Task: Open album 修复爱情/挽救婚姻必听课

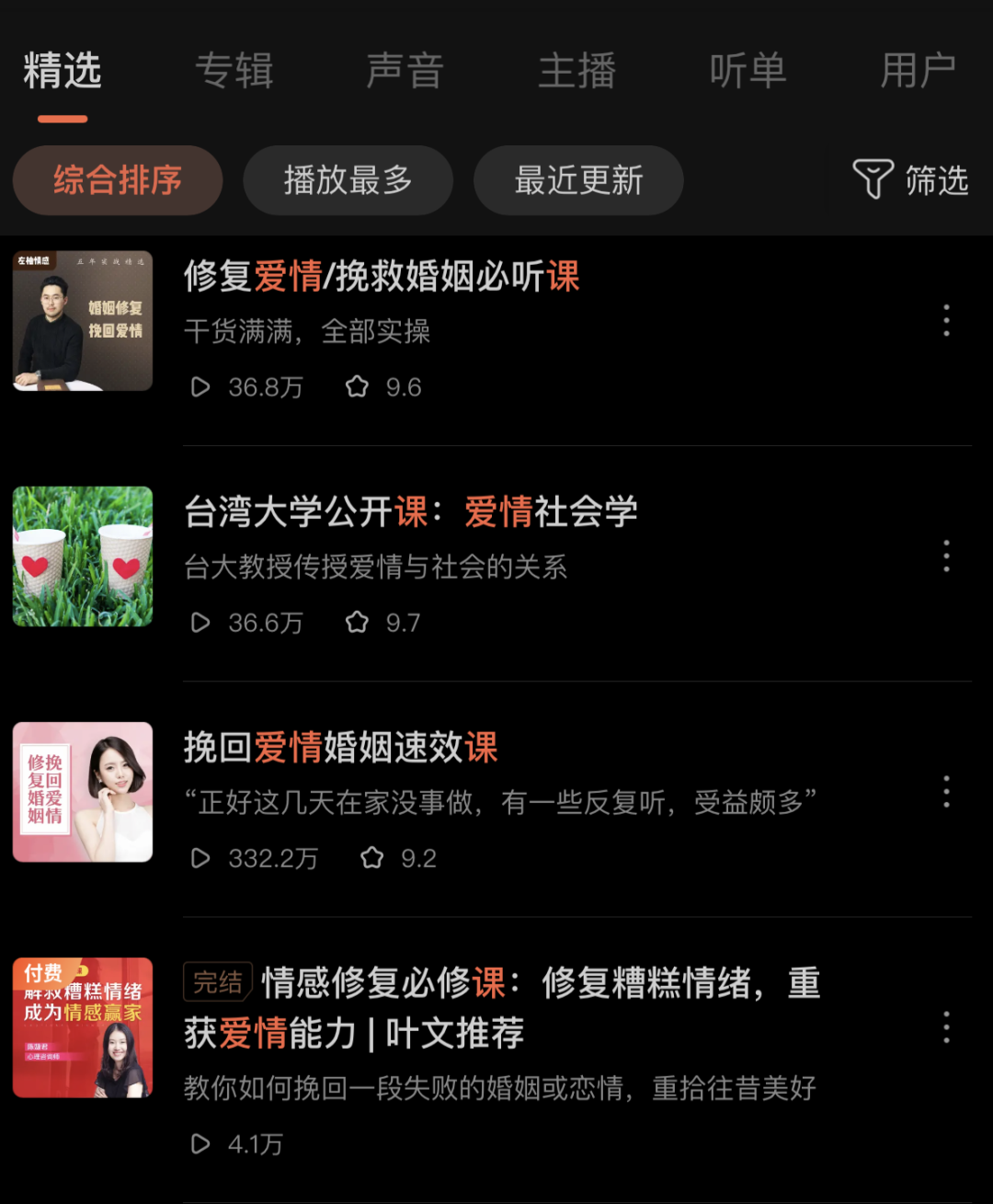Action: [382, 277]
